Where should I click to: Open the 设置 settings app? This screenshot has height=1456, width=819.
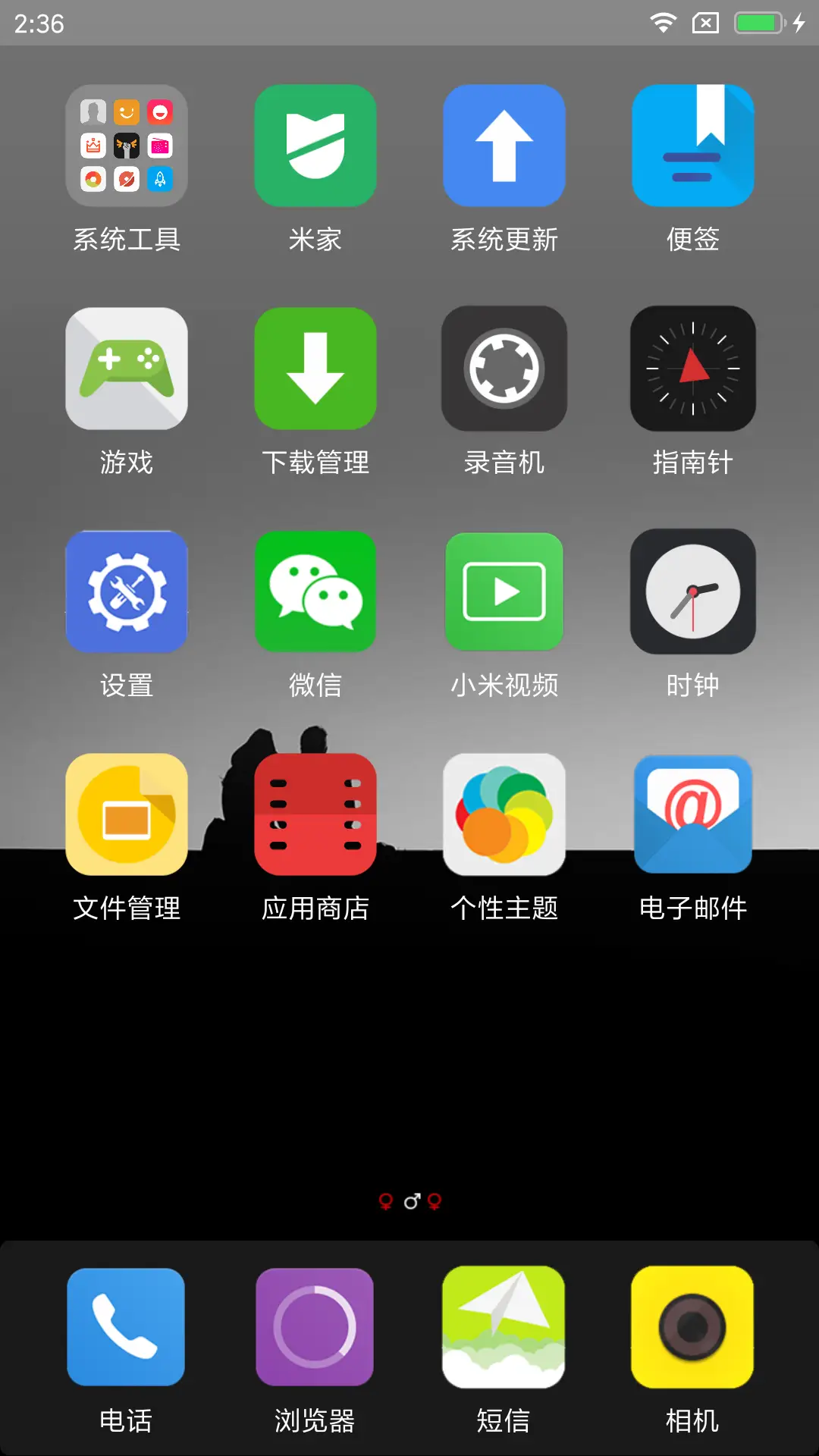click(126, 591)
